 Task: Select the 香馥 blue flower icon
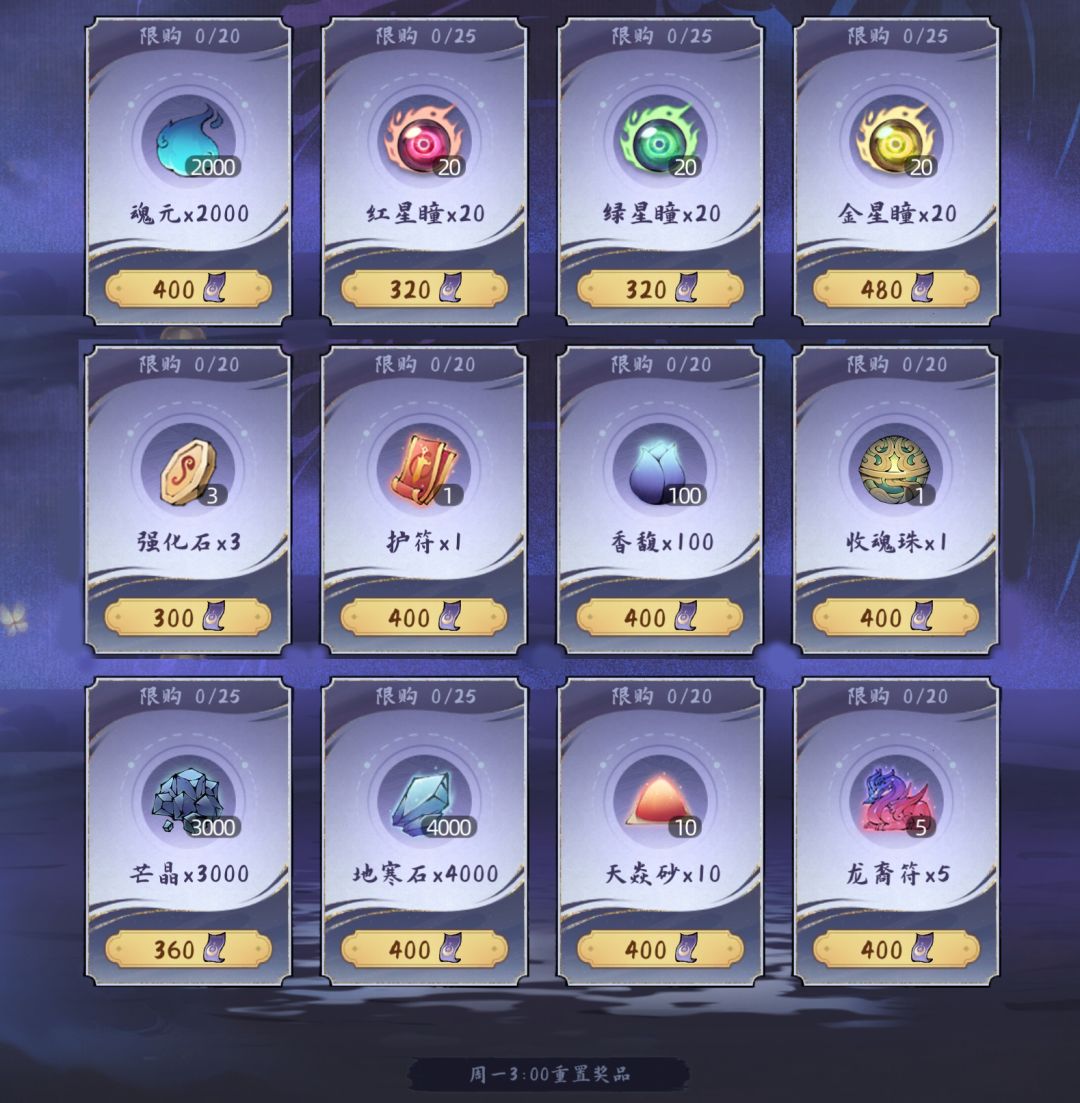(x=657, y=466)
